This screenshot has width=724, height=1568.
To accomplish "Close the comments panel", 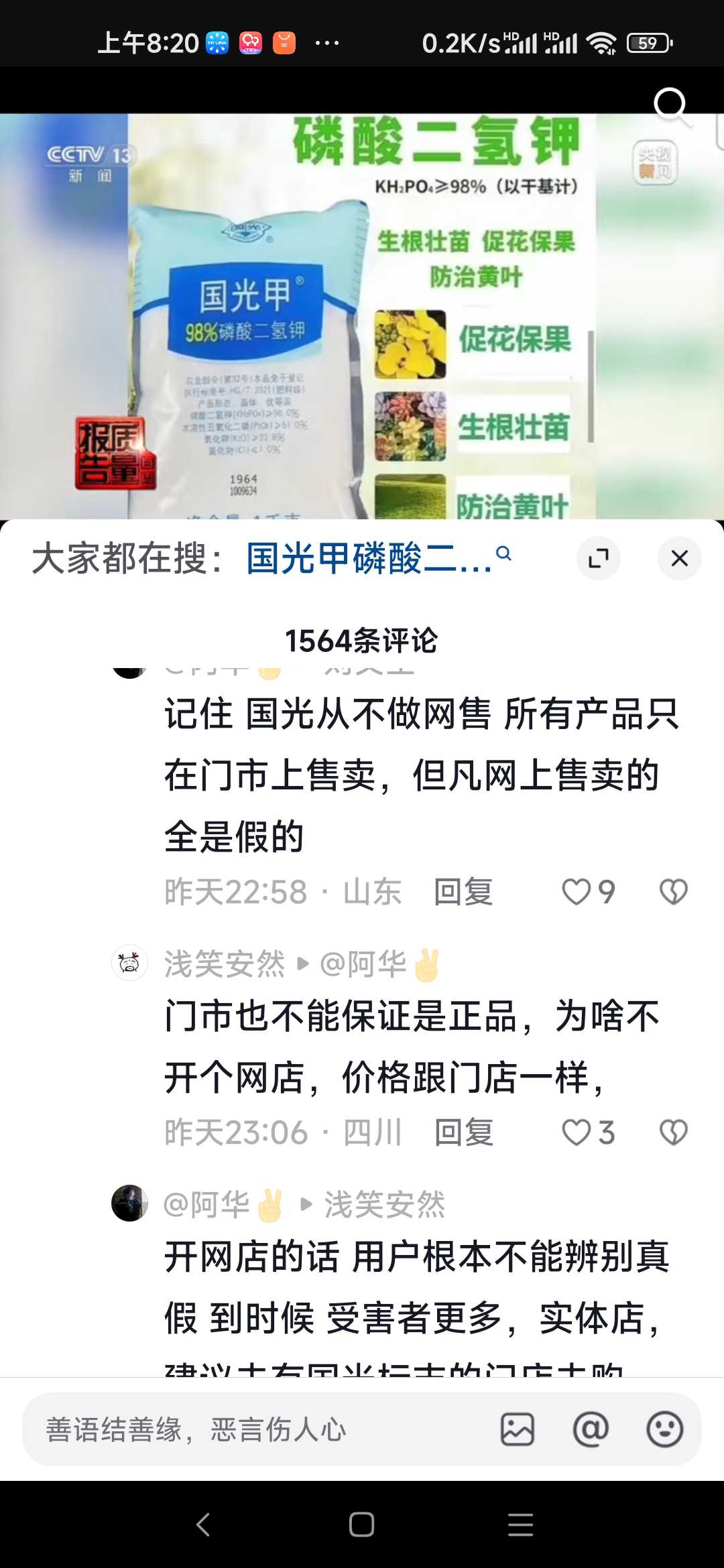I will (679, 558).
